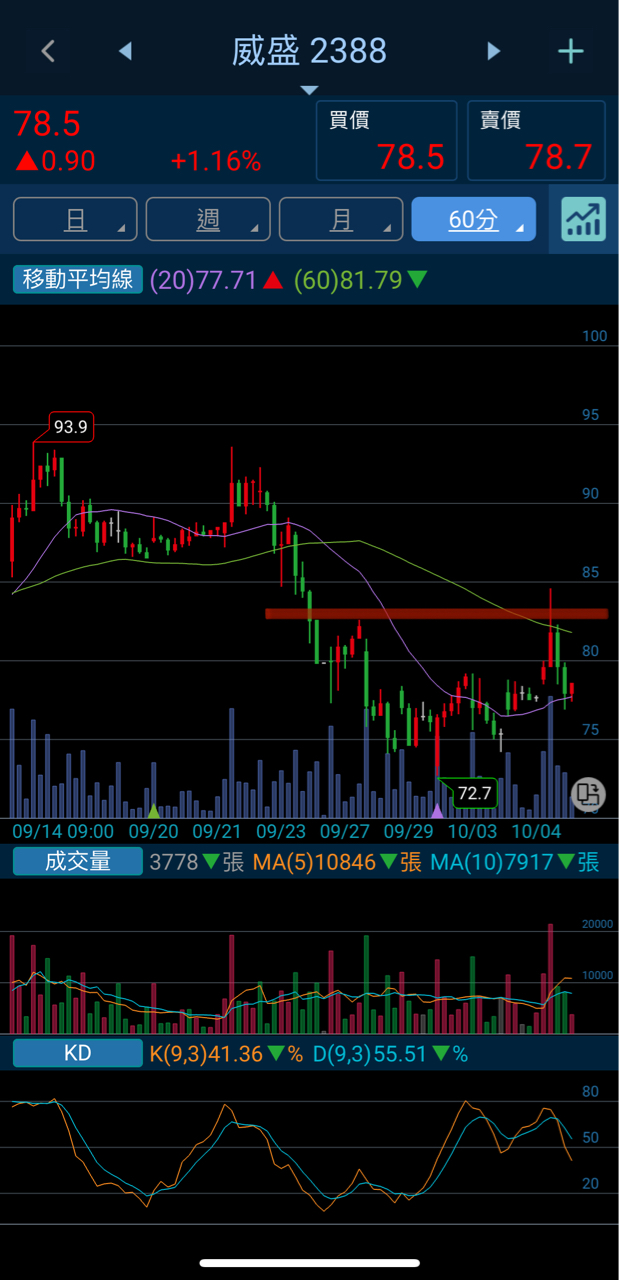Add 威盛 to watchlist with plus icon
Viewport: 619px width, 1280px height.
click(x=570, y=51)
